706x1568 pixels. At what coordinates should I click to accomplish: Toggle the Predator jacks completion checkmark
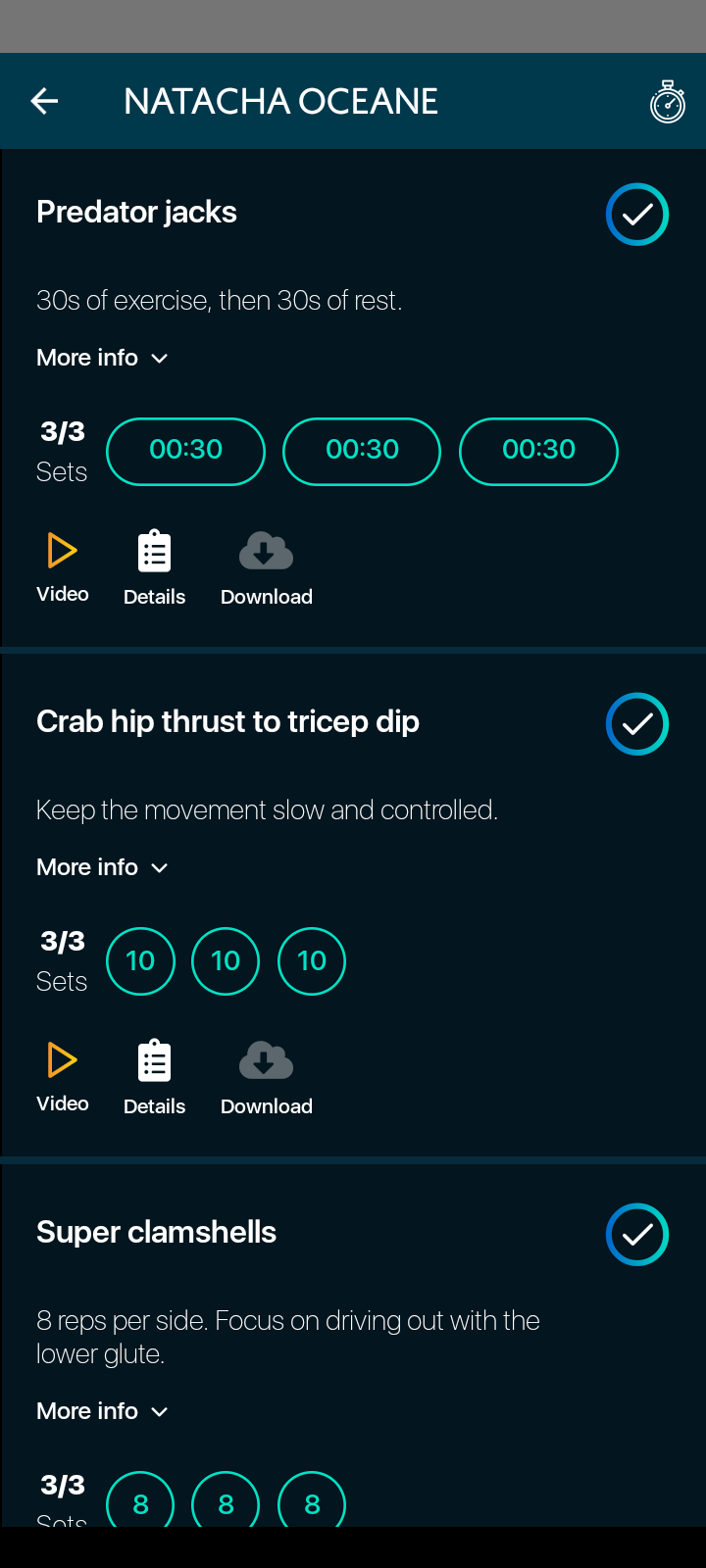click(x=637, y=215)
